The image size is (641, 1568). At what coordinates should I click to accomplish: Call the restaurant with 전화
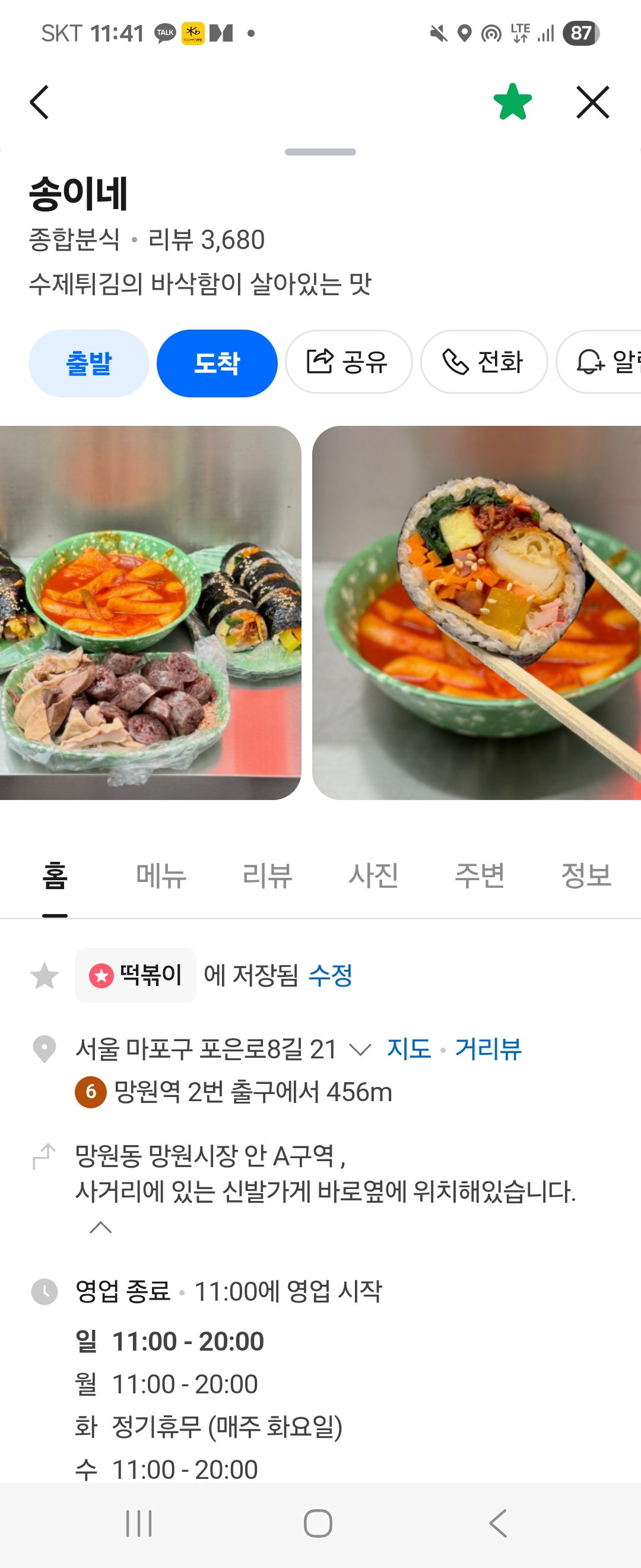click(484, 362)
